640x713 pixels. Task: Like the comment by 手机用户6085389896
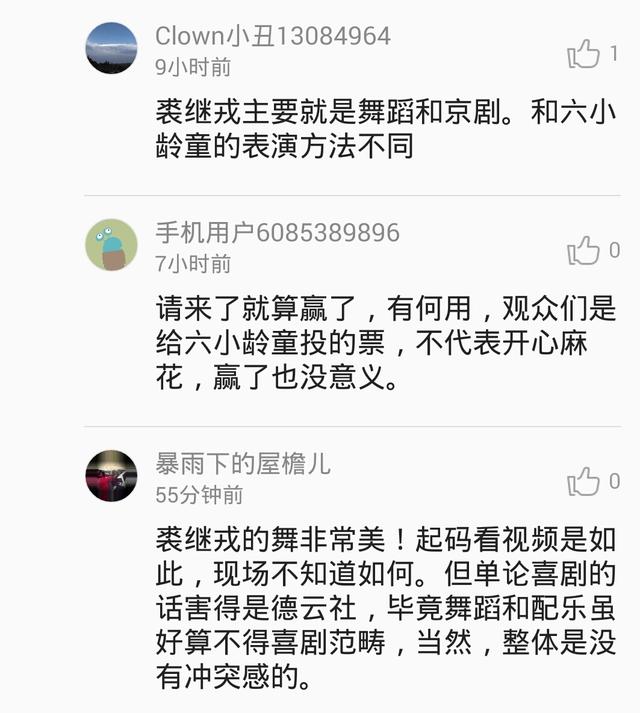[x=584, y=250]
